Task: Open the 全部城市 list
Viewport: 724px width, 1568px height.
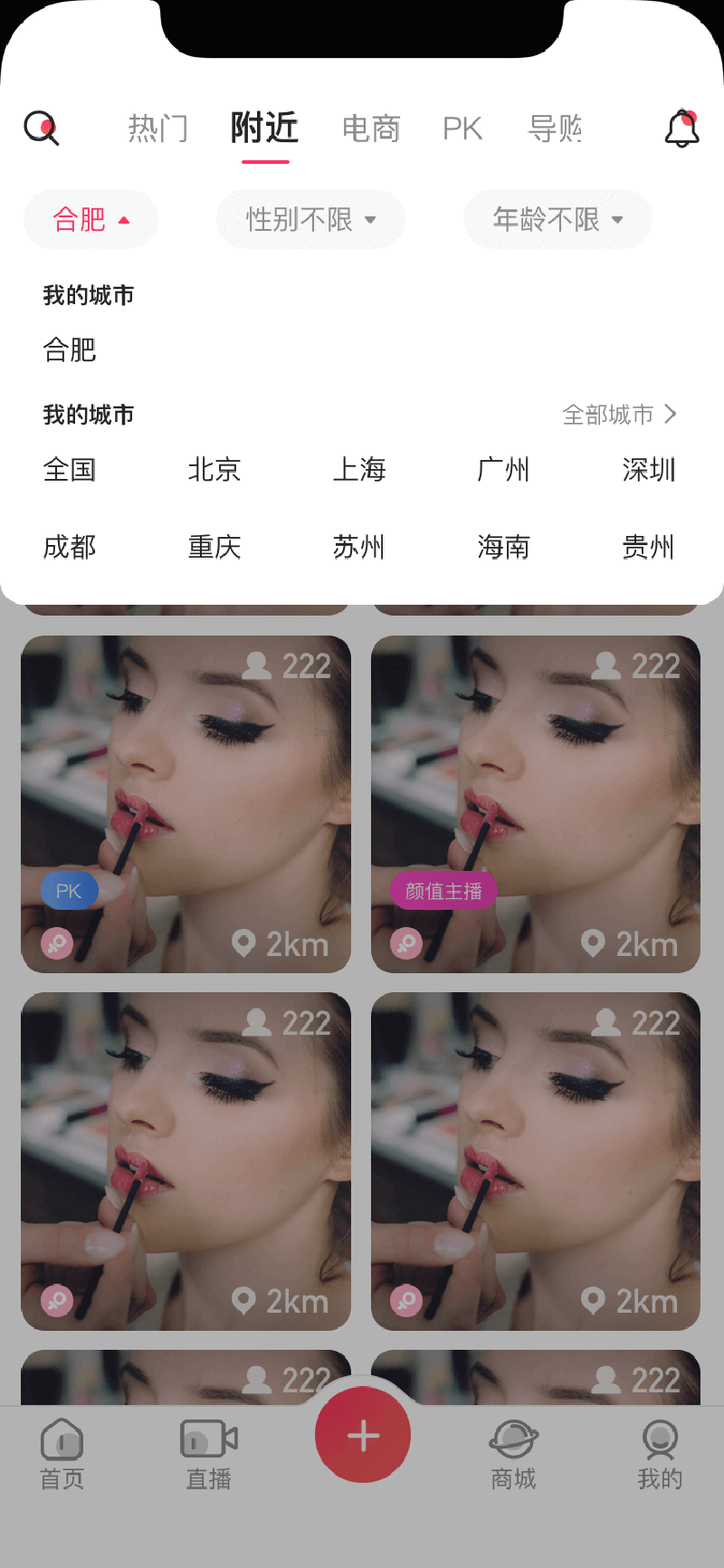Action: click(x=619, y=415)
